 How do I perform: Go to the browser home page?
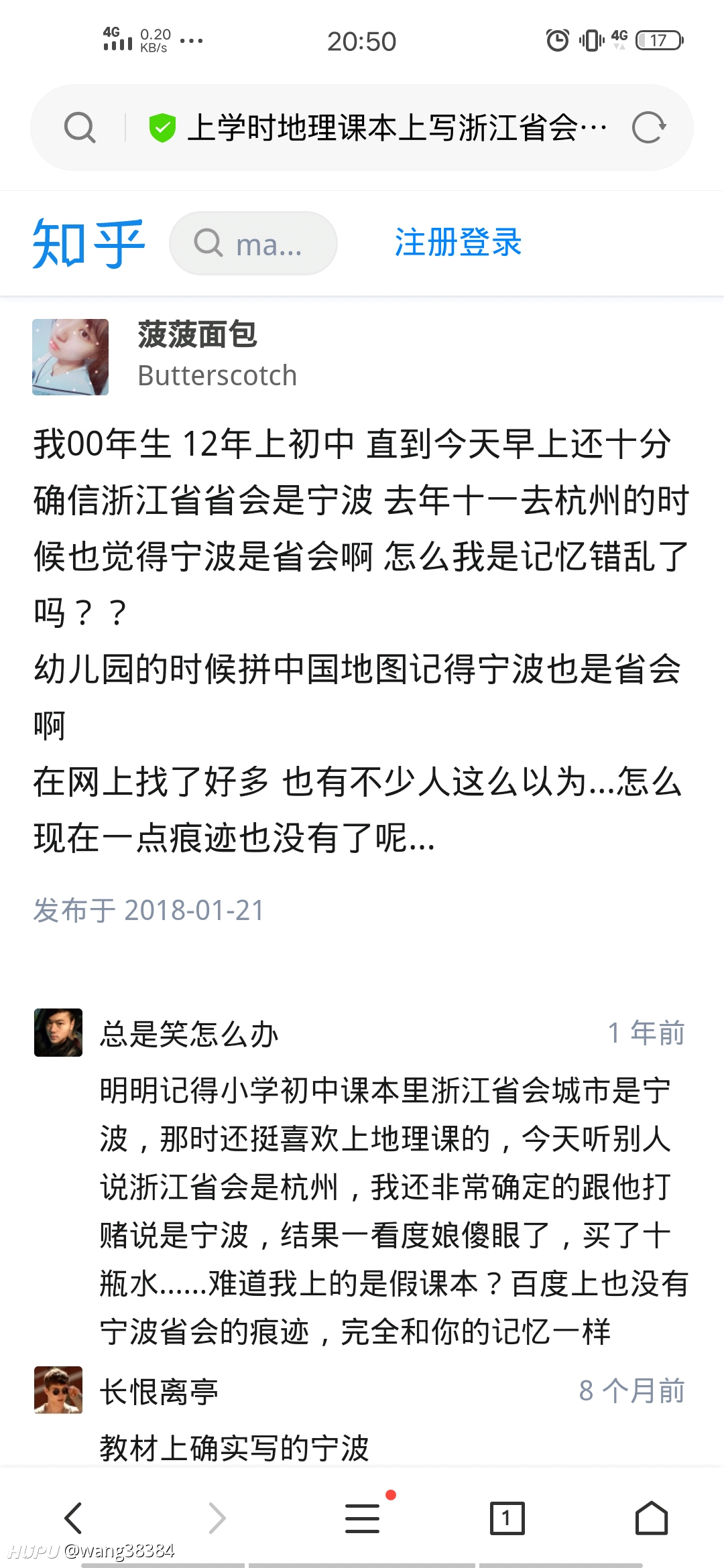tap(652, 1518)
